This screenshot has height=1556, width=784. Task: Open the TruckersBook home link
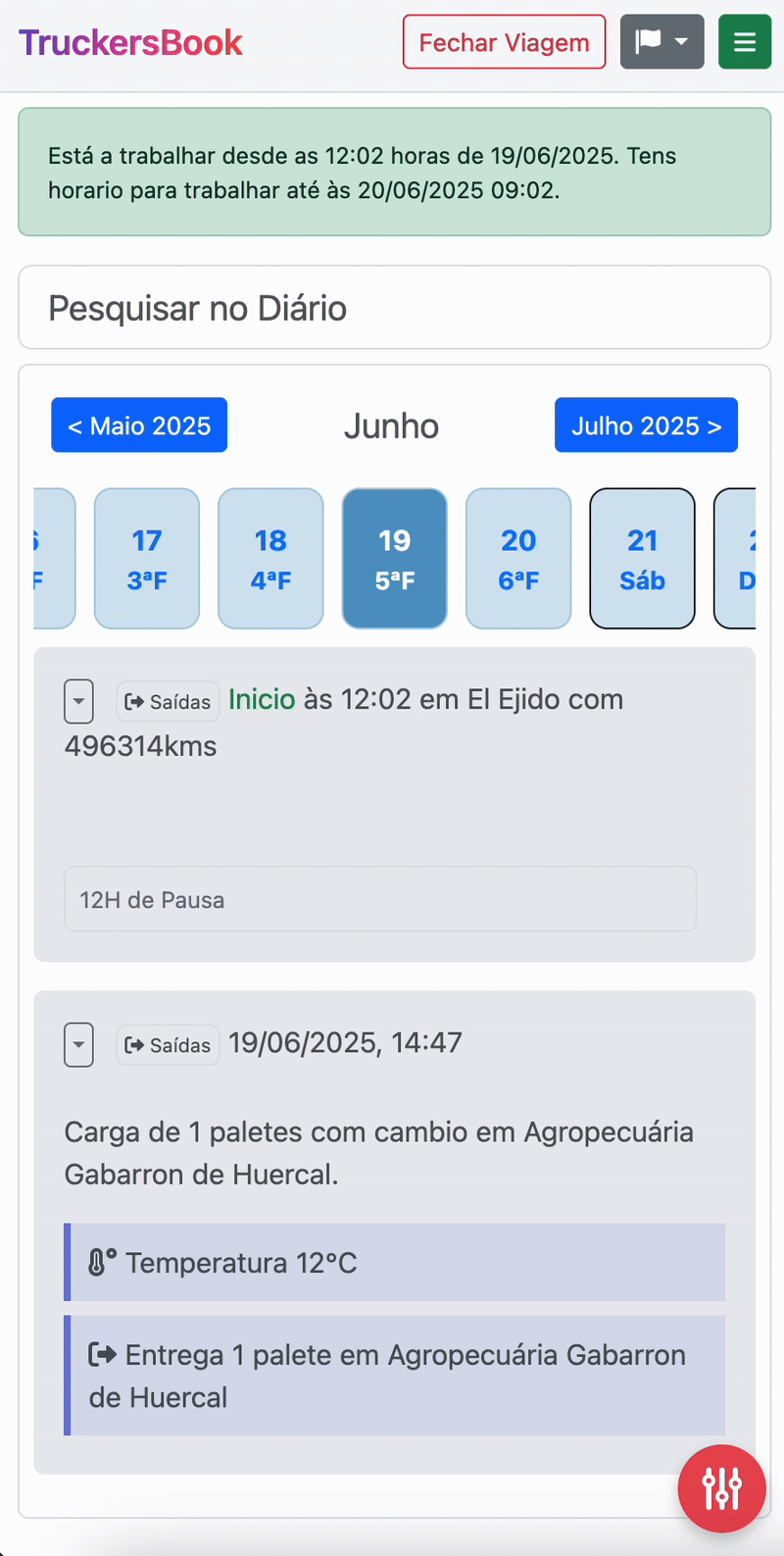(130, 42)
